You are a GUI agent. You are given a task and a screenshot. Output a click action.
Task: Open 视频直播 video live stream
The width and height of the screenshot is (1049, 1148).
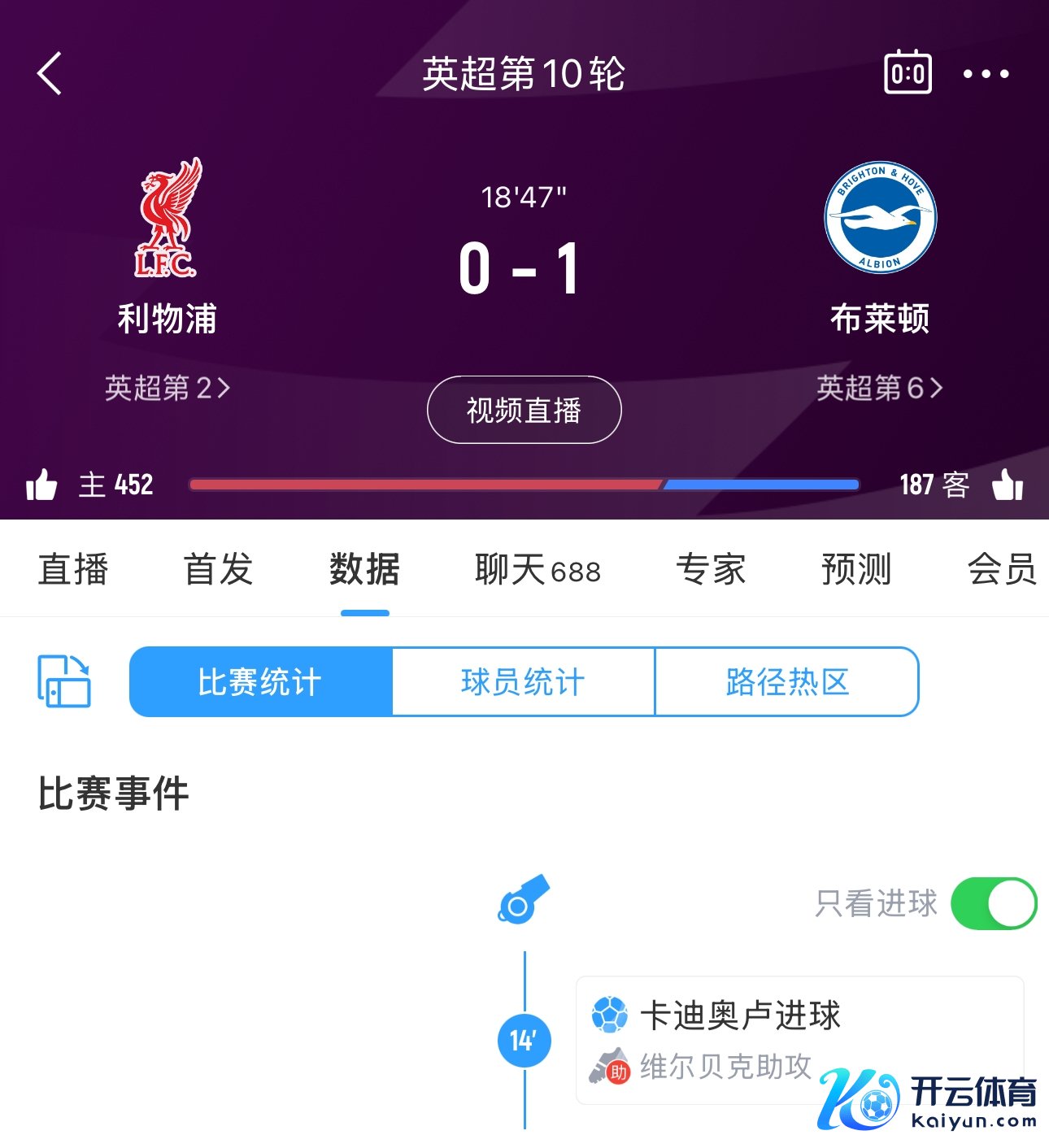coord(524,411)
